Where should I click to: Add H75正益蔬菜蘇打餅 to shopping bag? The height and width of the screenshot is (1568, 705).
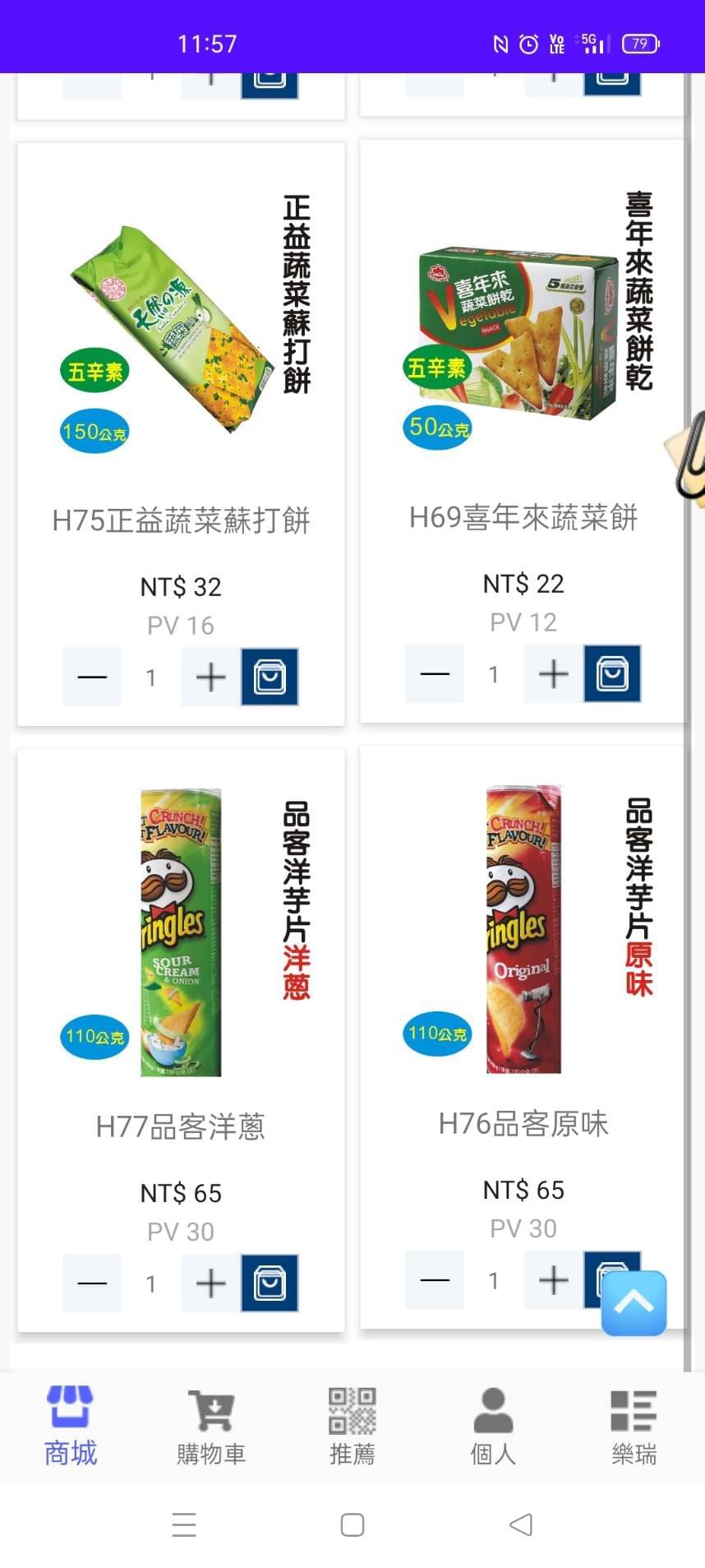point(270,677)
